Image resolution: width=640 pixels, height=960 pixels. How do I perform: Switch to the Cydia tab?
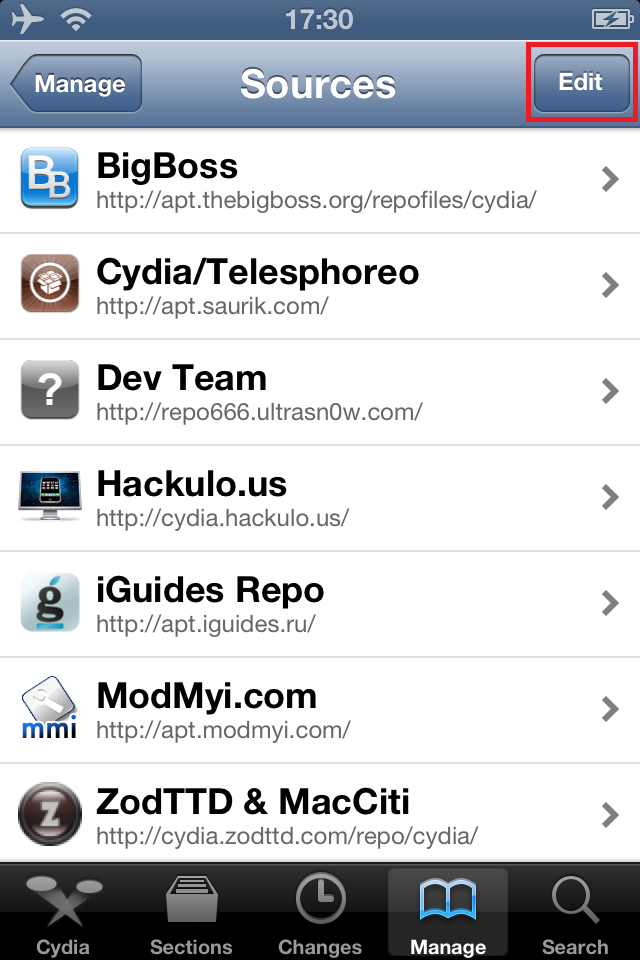point(63,914)
